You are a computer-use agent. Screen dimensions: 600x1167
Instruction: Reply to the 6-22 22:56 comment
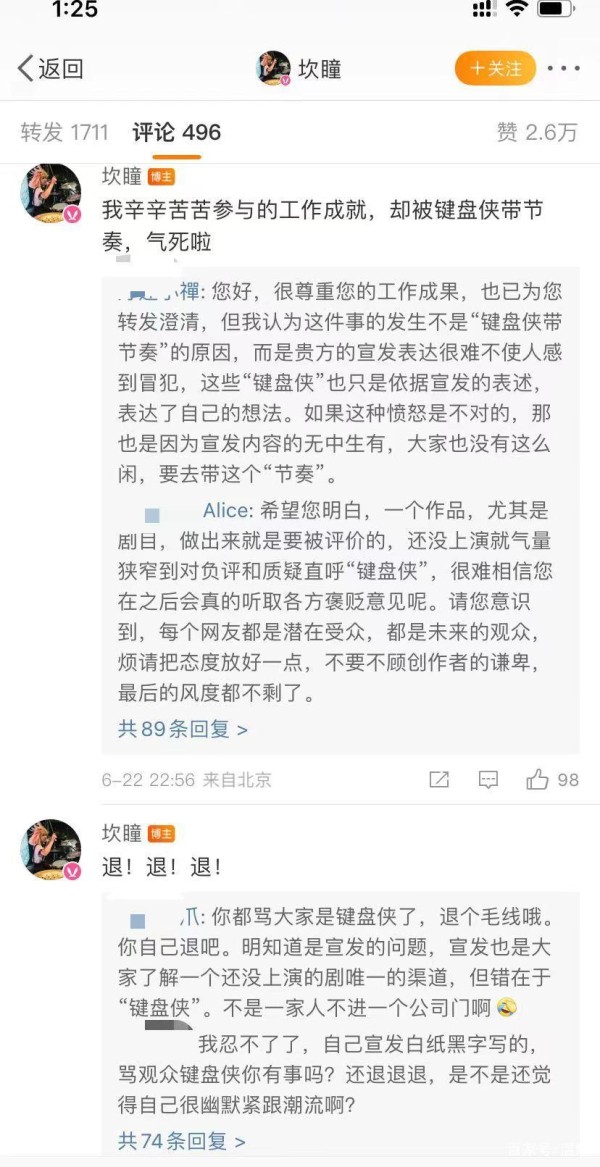[488, 780]
